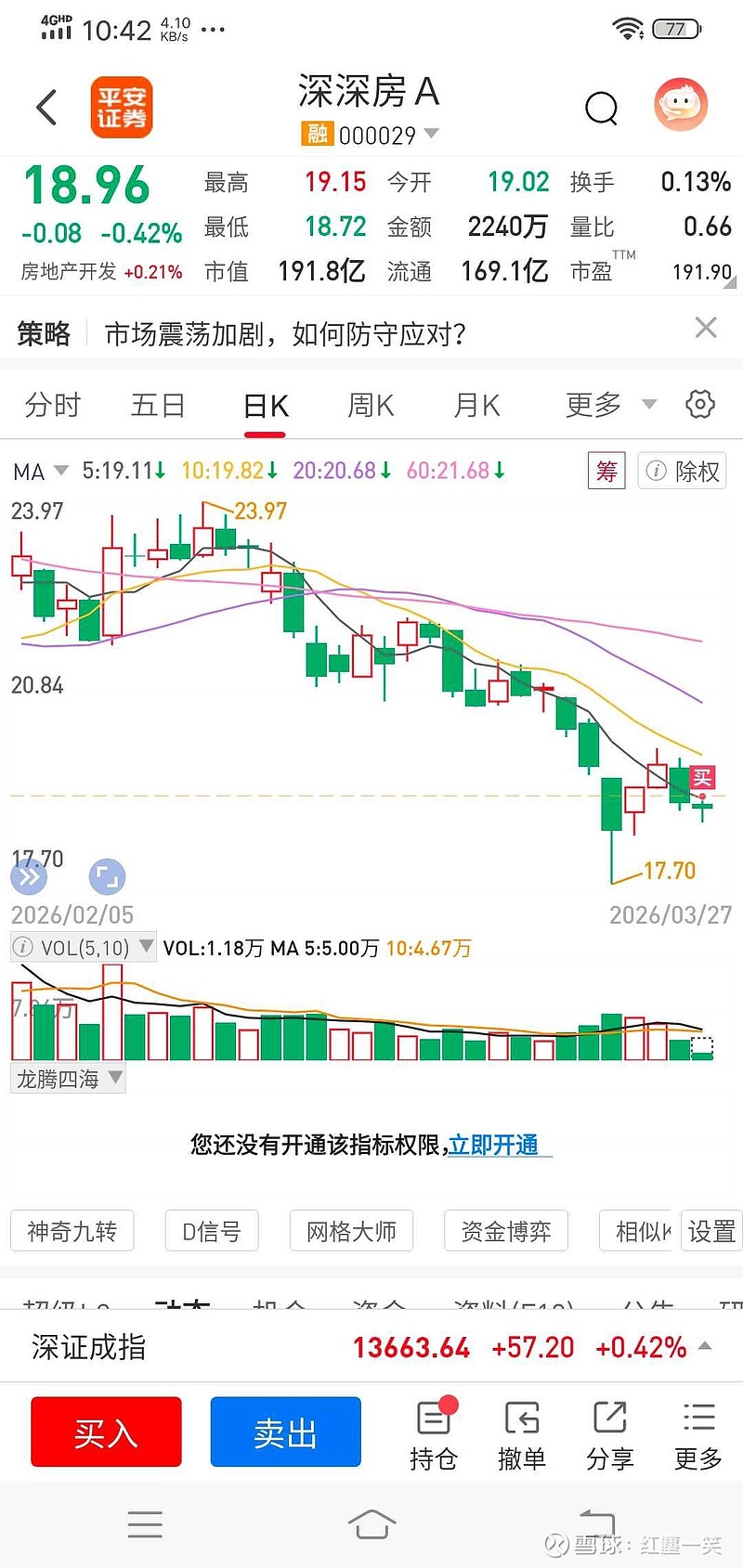Open 持仓 (positions) panel
Image resolution: width=743 pixels, height=1568 pixels.
pyautogui.click(x=434, y=1432)
